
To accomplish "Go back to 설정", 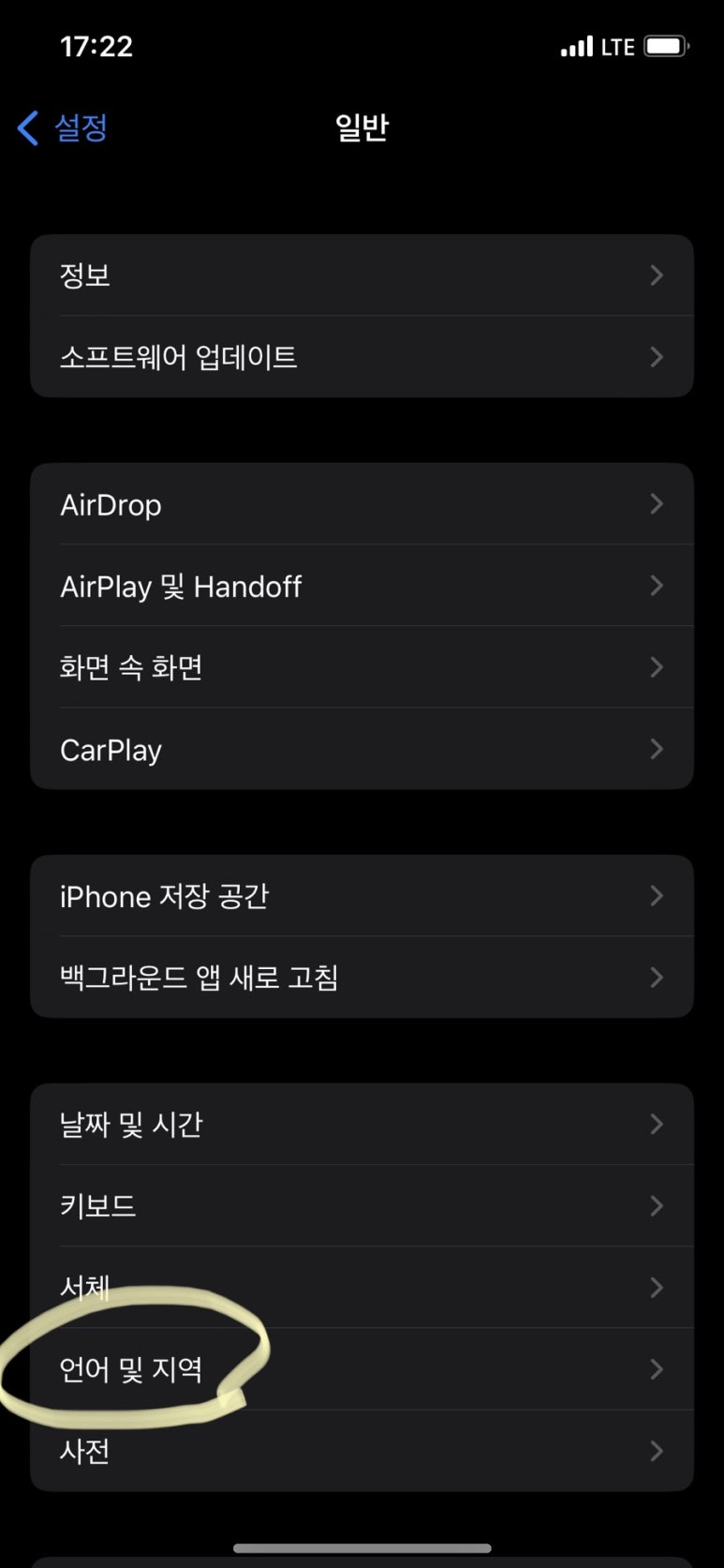I will pos(63,127).
